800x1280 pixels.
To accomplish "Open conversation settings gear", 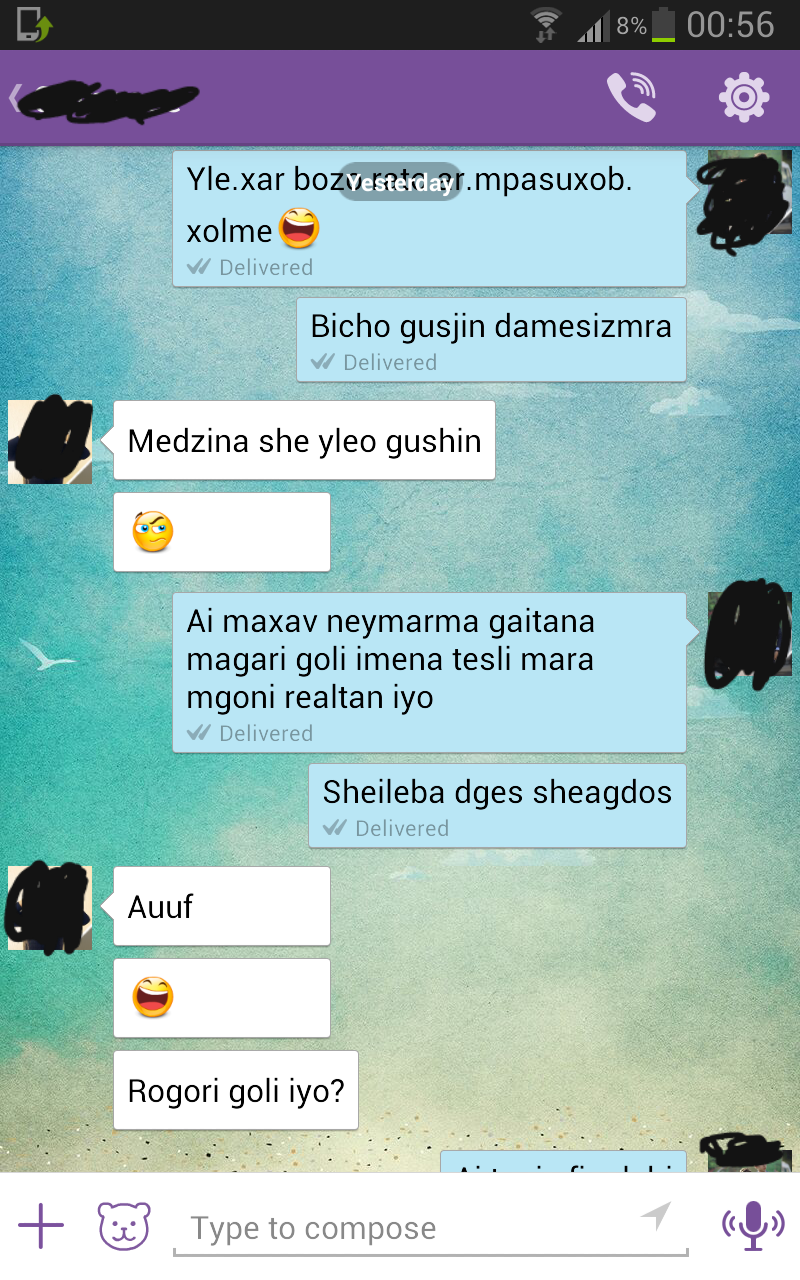I will tap(744, 97).
